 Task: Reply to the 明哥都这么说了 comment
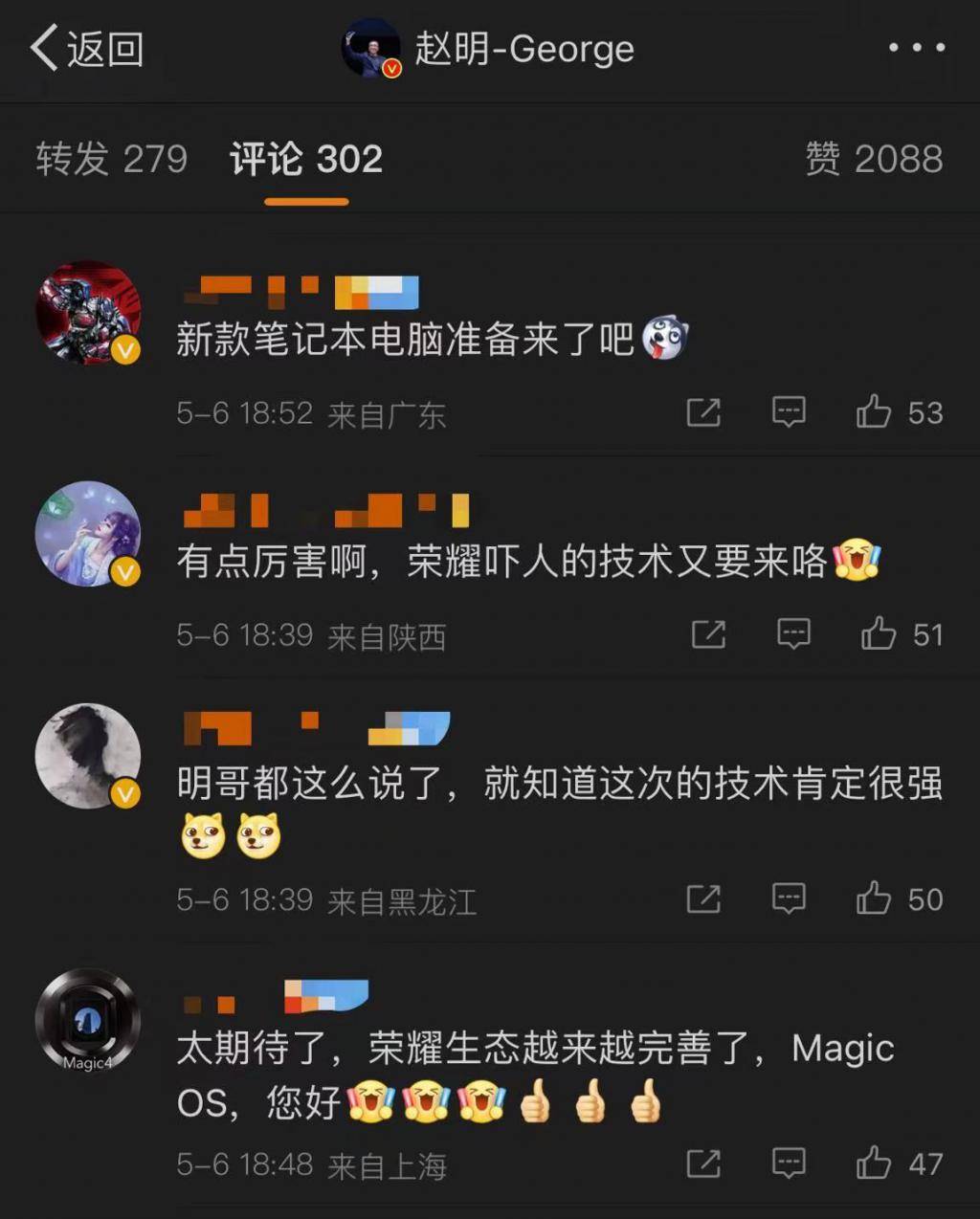[789, 898]
